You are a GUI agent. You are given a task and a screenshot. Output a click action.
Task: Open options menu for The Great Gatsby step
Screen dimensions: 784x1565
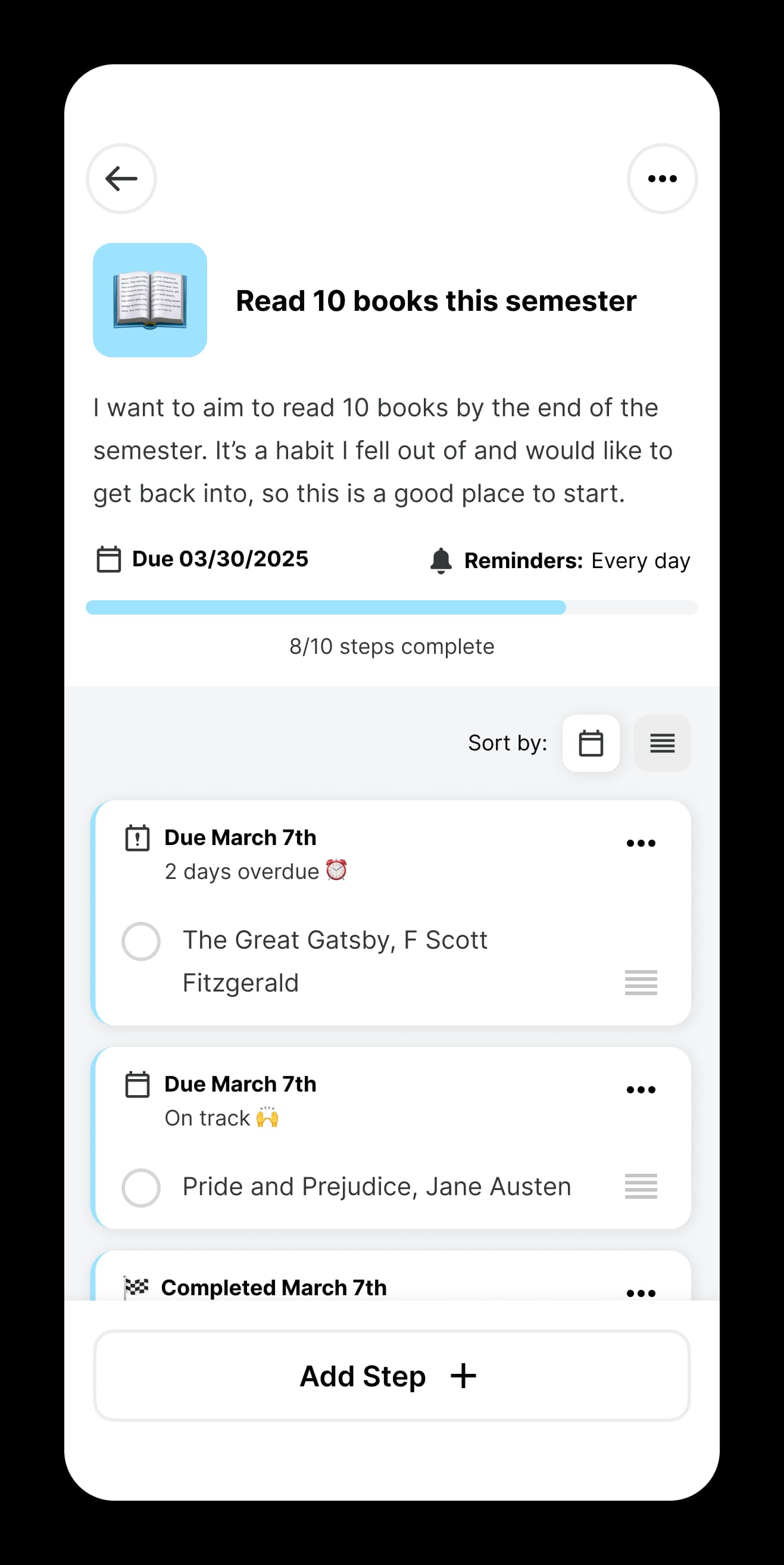pyautogui.click(x=641, y=842)
